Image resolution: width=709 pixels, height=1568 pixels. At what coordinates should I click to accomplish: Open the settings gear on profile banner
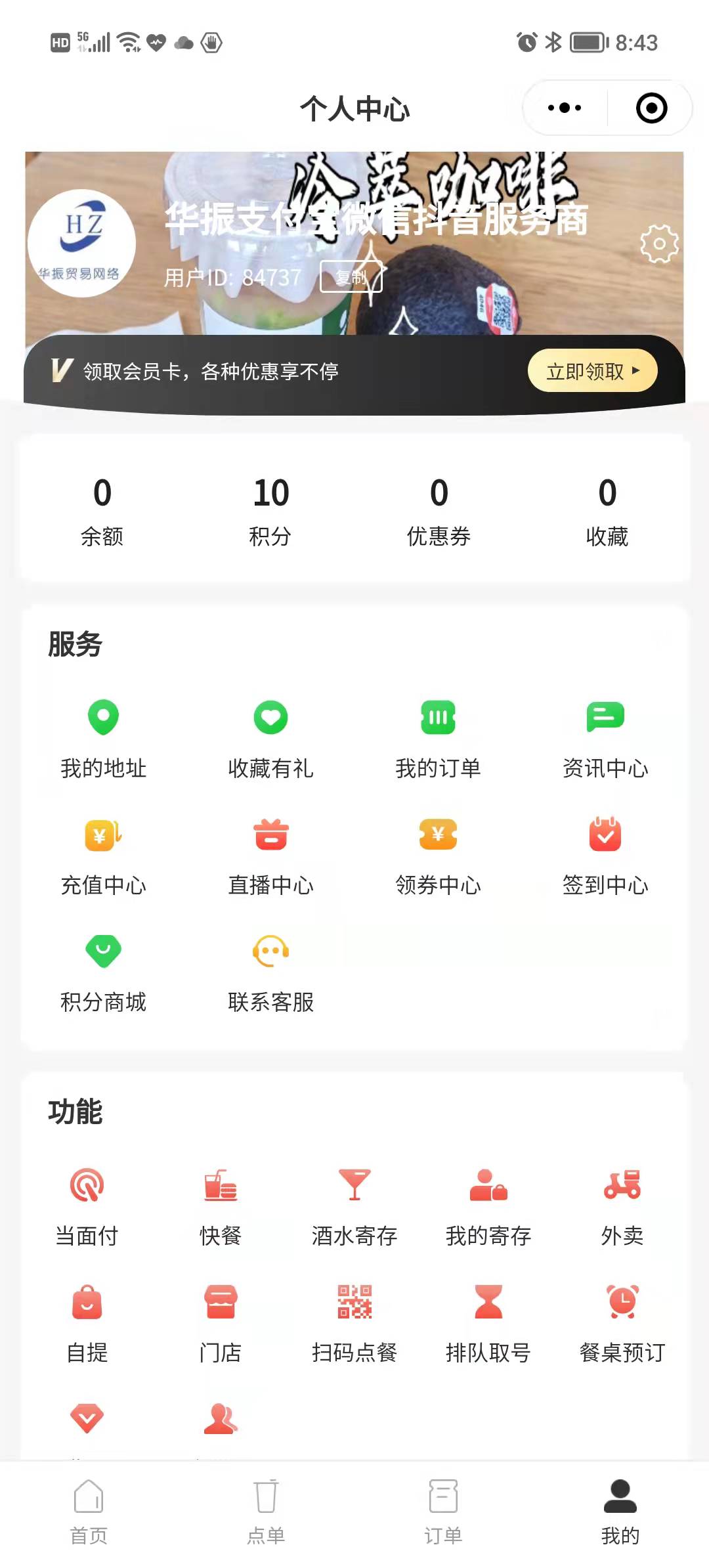click(659, 243)
